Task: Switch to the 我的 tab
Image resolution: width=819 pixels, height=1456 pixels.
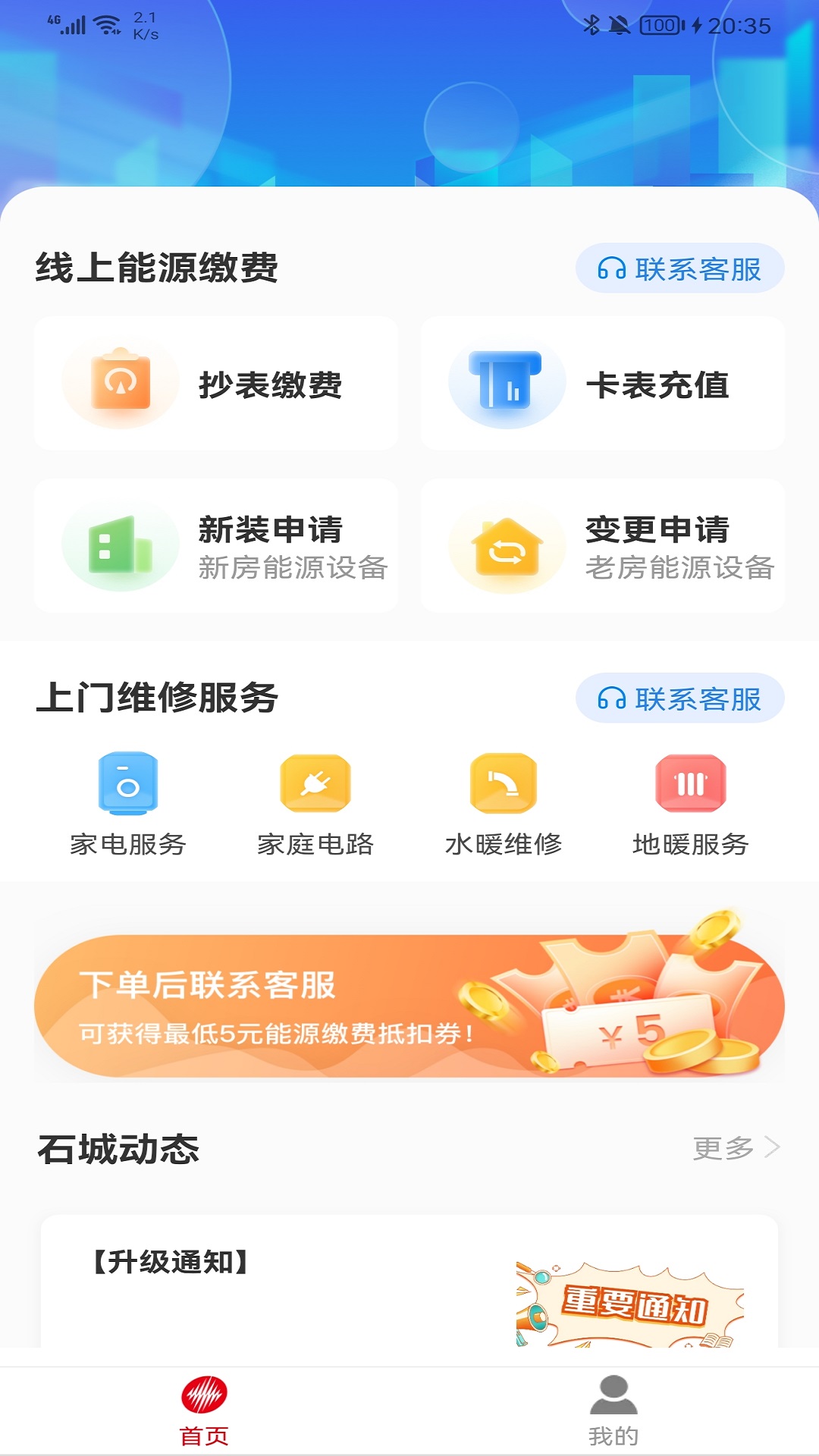Action: [x=613, y=1411]
